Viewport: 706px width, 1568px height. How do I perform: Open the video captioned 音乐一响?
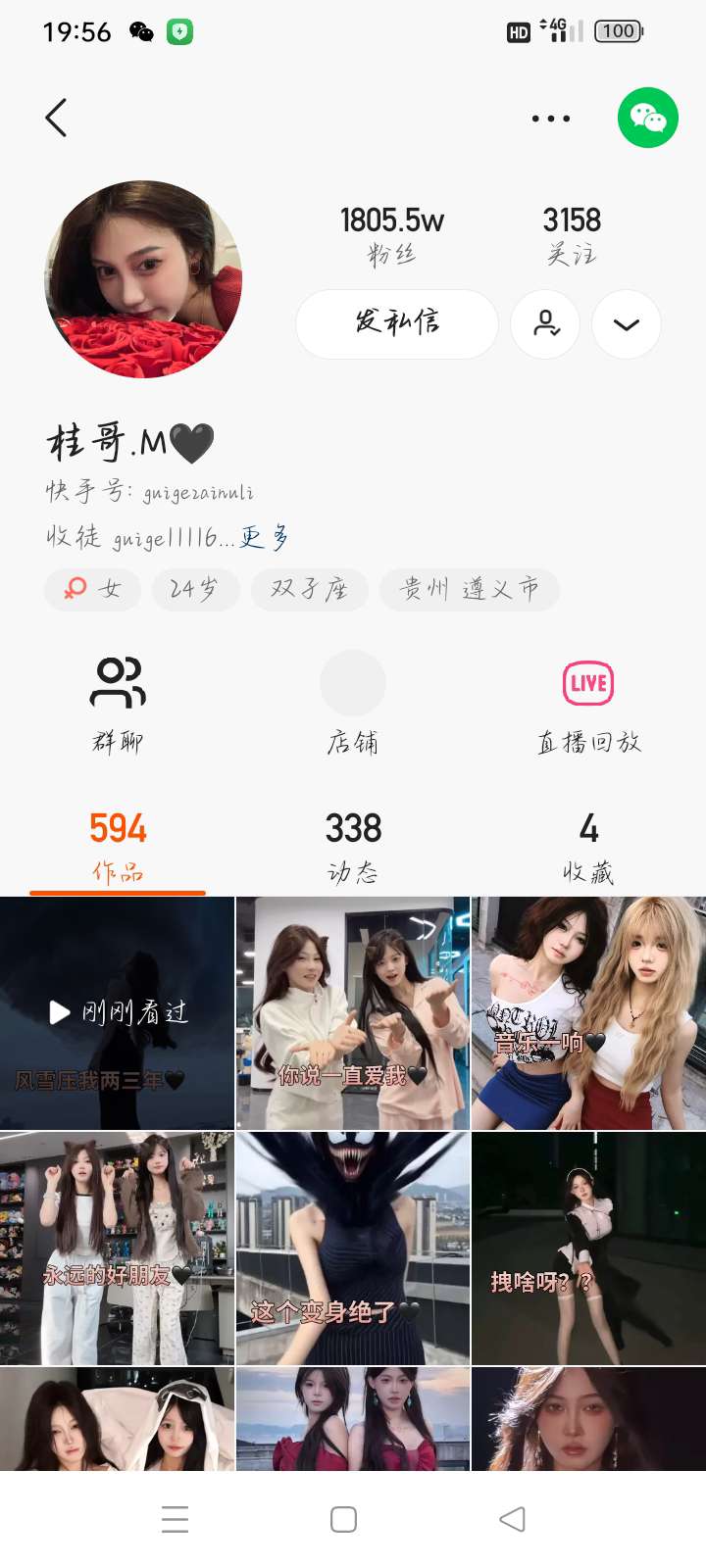point(588,1013)
